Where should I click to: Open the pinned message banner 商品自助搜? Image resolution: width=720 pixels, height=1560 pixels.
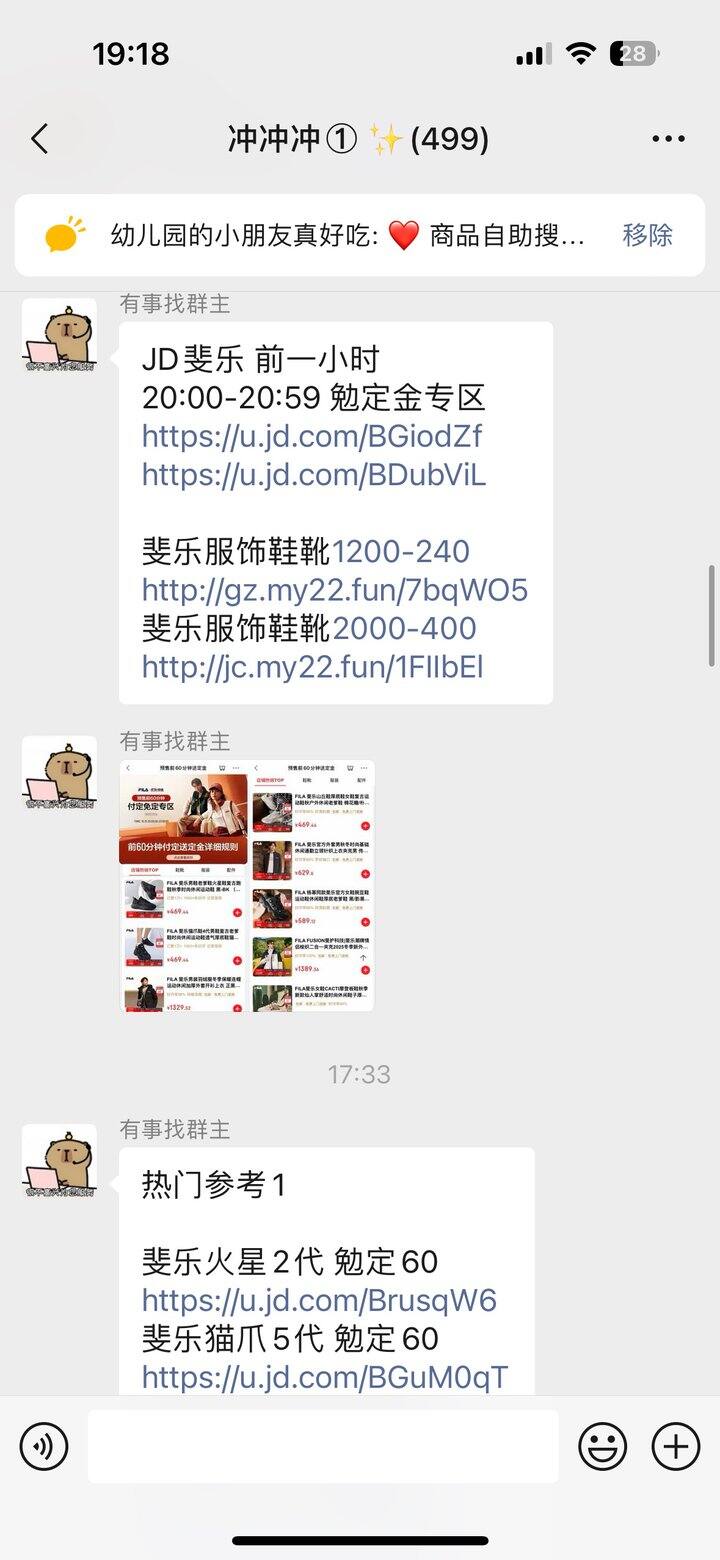coord(340,236)
